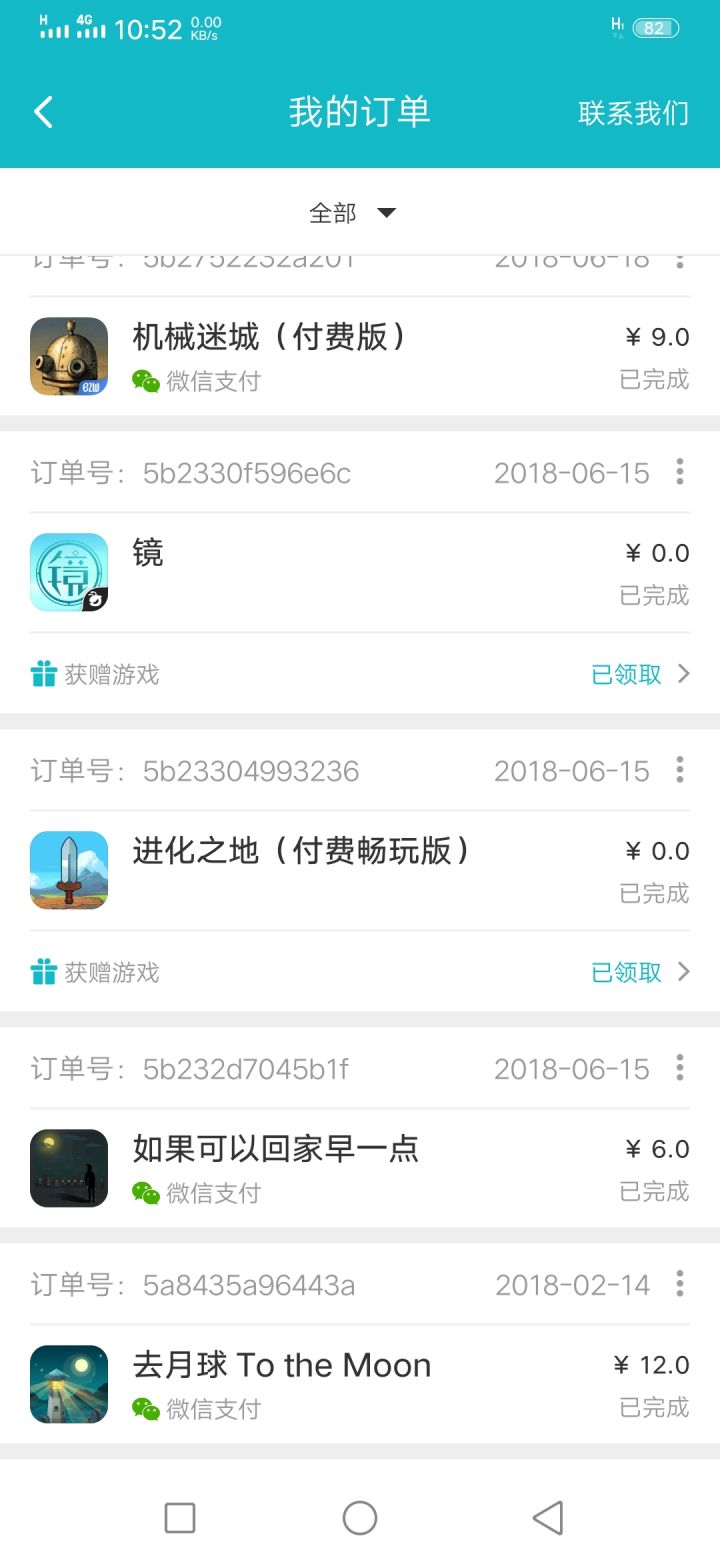Screen dimensions: 720x1560
Task: Open the 去月球 To the Moon icon
Action: [x=68, y=1383]
